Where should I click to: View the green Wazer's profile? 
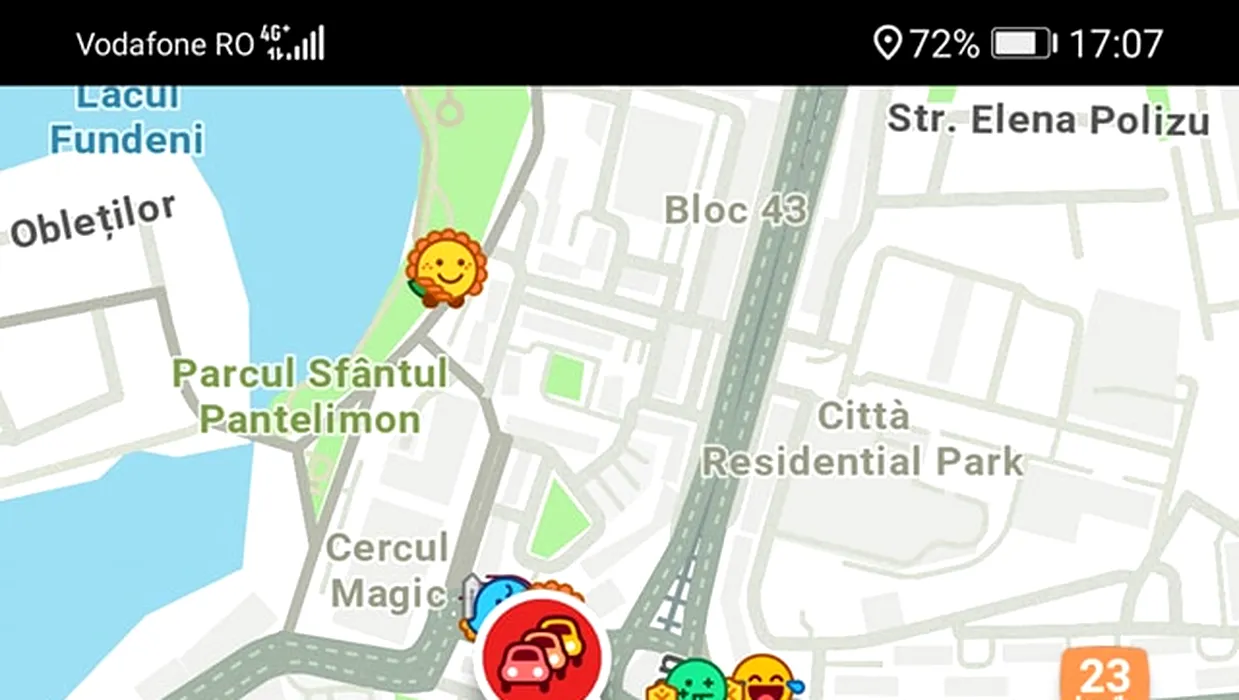tap(695, 681)
